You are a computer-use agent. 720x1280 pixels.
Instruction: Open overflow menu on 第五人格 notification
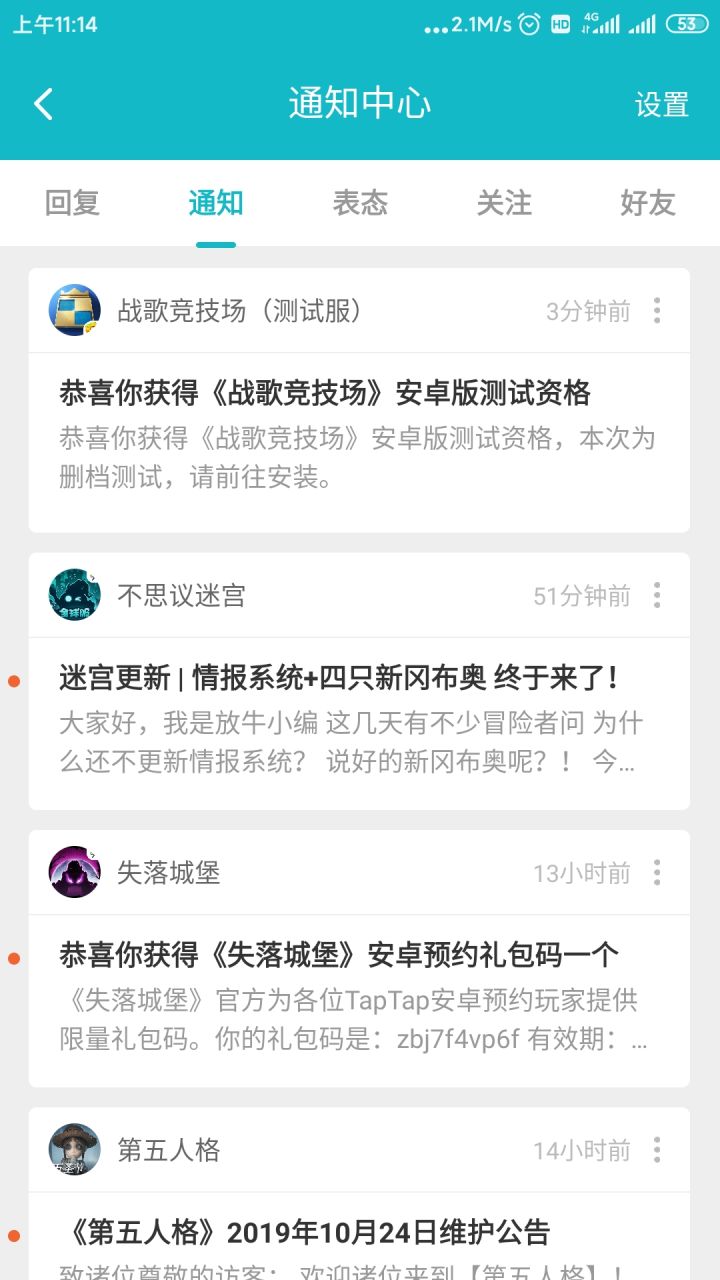(x=657, y=1150)
